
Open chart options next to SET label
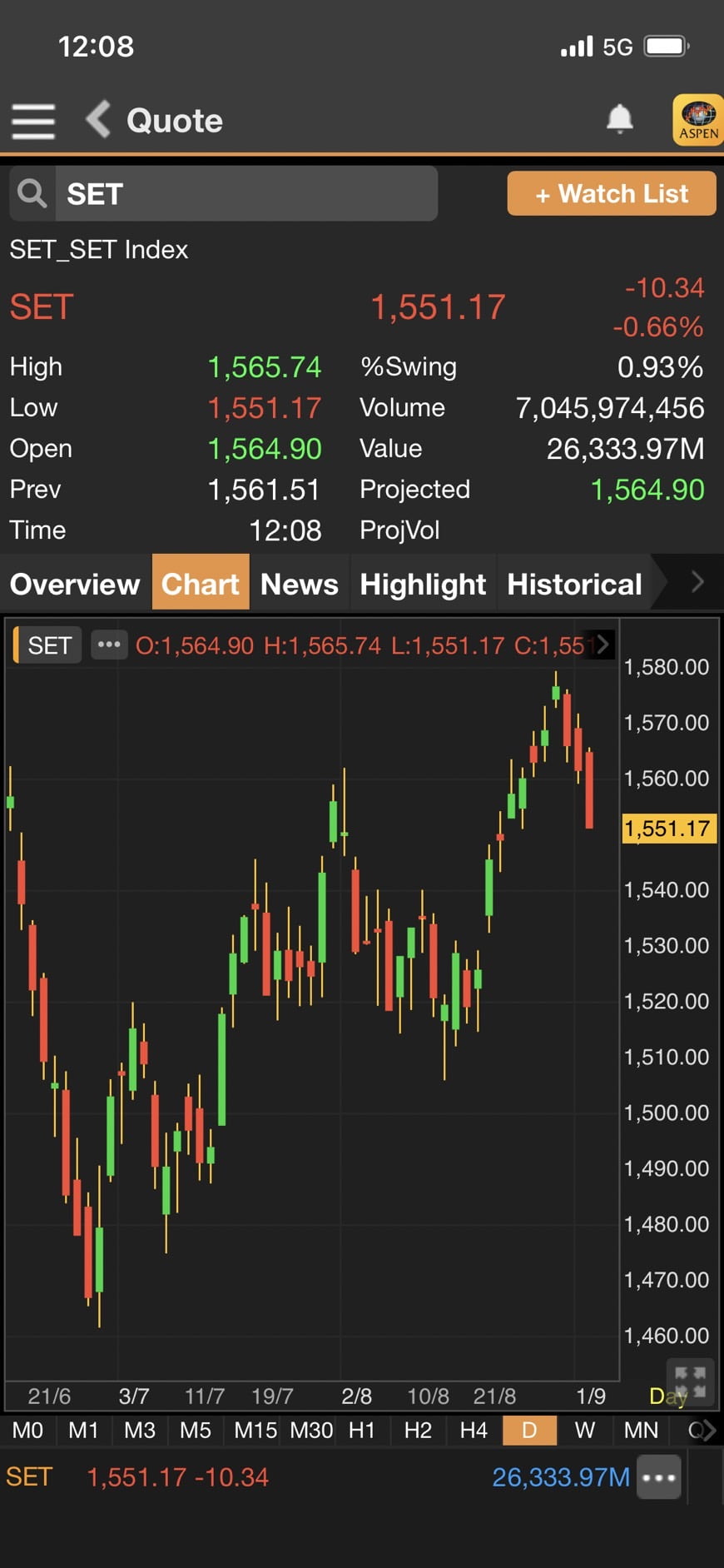[x=109, y=645]
